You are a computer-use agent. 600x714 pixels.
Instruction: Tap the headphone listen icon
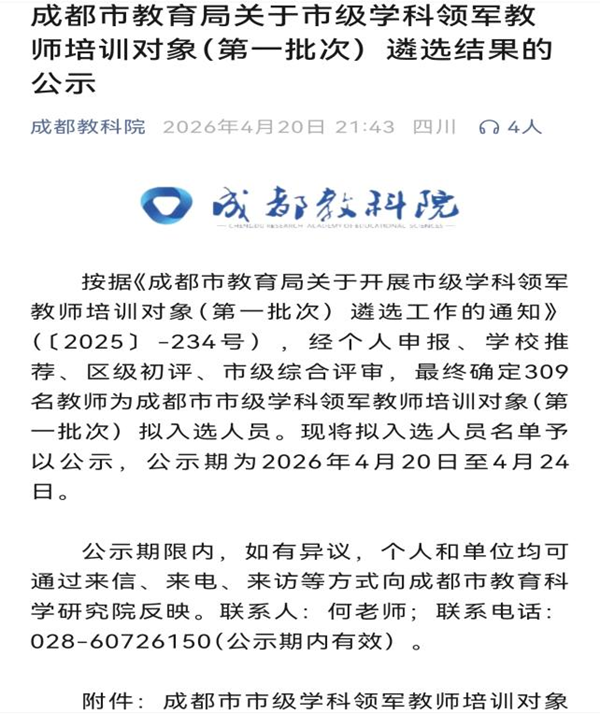(x=489, y=127)
